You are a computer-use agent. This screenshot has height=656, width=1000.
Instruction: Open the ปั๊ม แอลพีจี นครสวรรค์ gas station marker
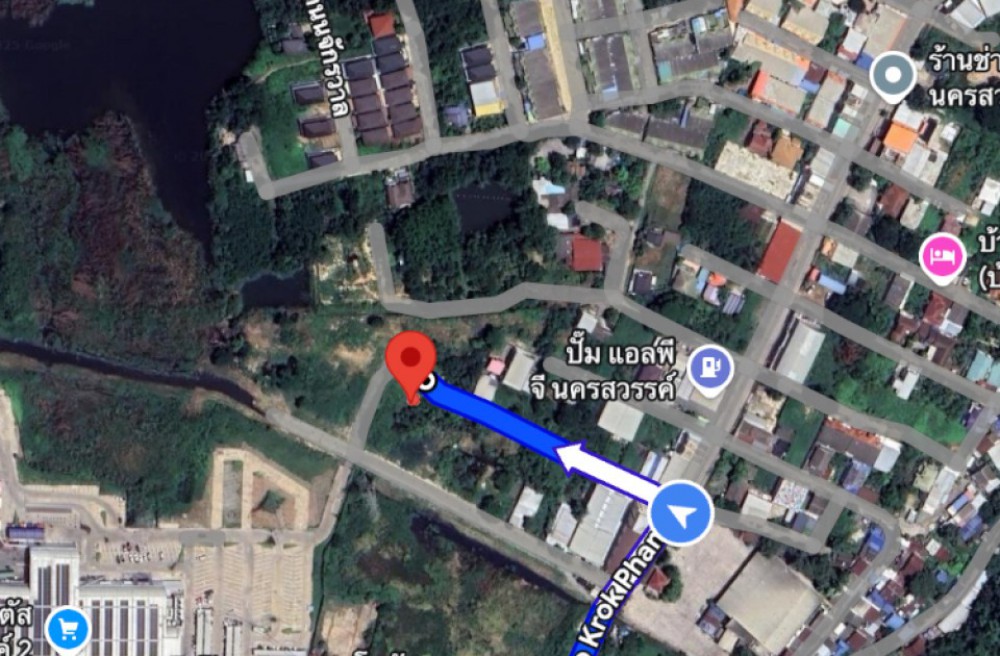pyautogui.click(x=710, y=367)
